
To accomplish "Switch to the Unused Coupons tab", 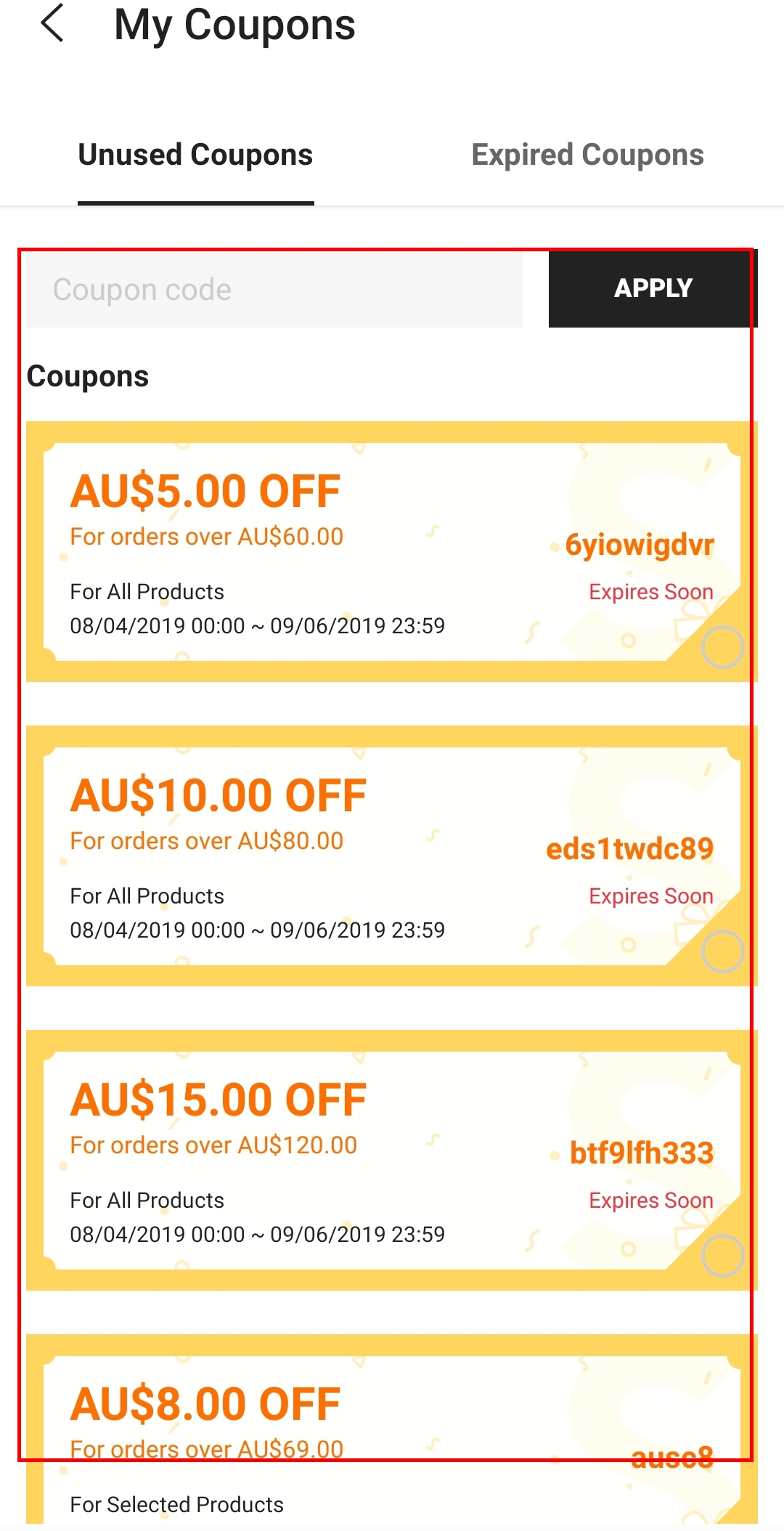I will tap(195, 154).
